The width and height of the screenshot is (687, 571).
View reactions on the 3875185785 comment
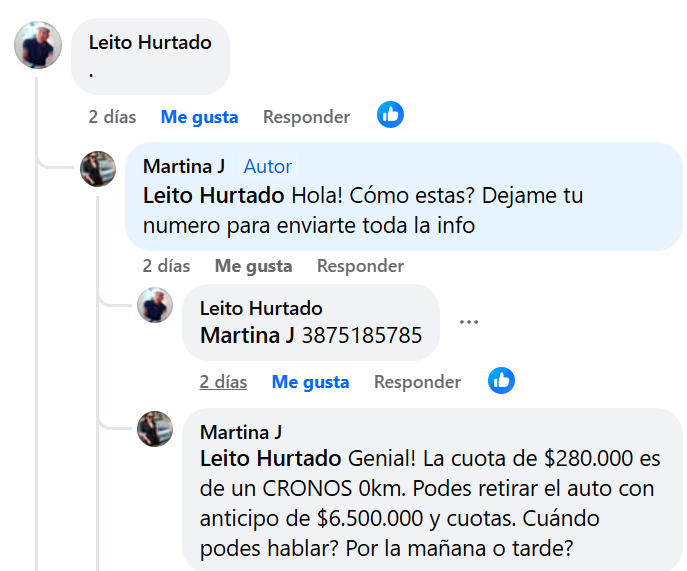click(x=501, y=380)
